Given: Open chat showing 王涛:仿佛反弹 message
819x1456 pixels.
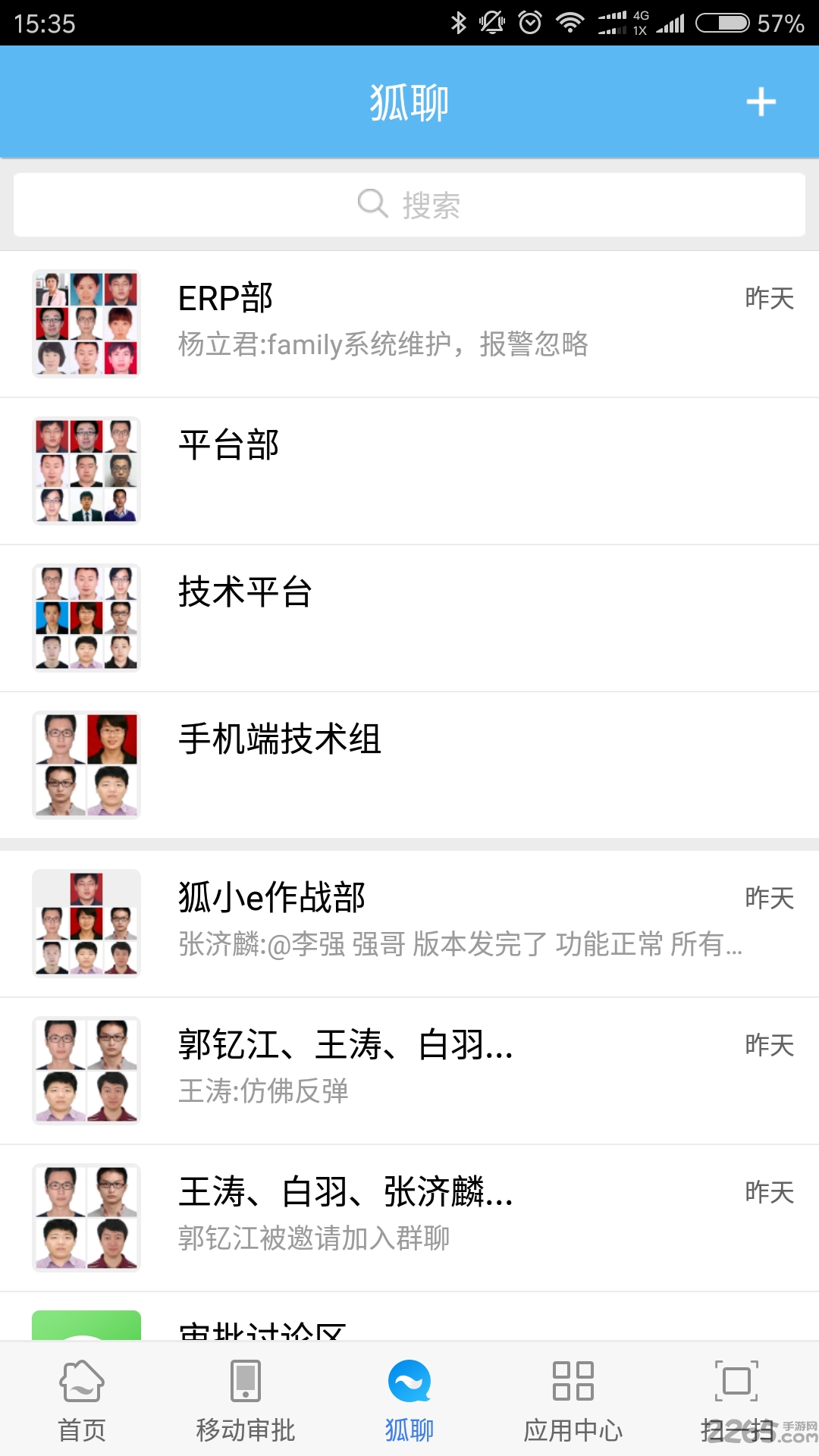Looking at the screenshot, I should pos(409,1070).
